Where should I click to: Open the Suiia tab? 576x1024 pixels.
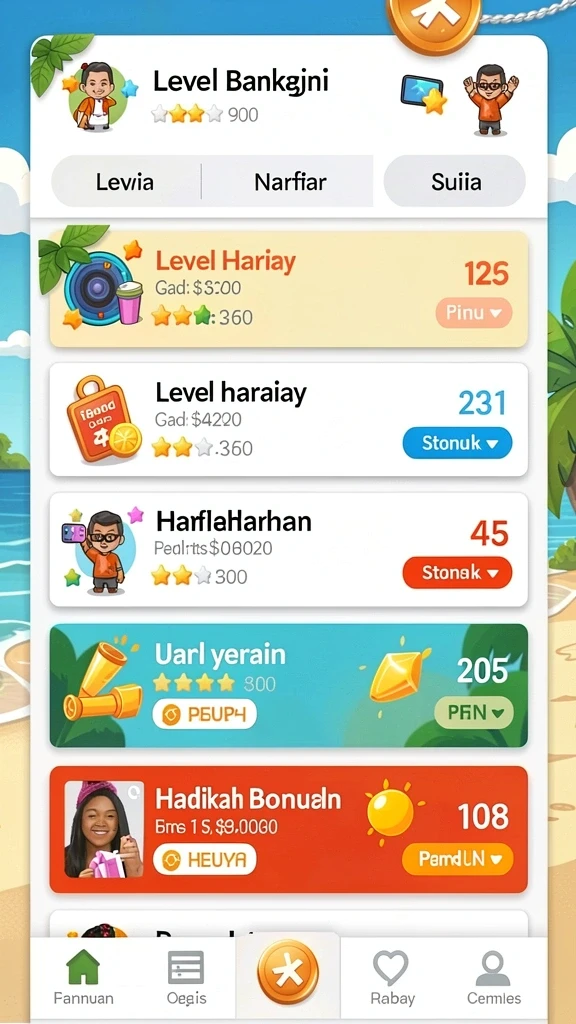tap(455, 182)
